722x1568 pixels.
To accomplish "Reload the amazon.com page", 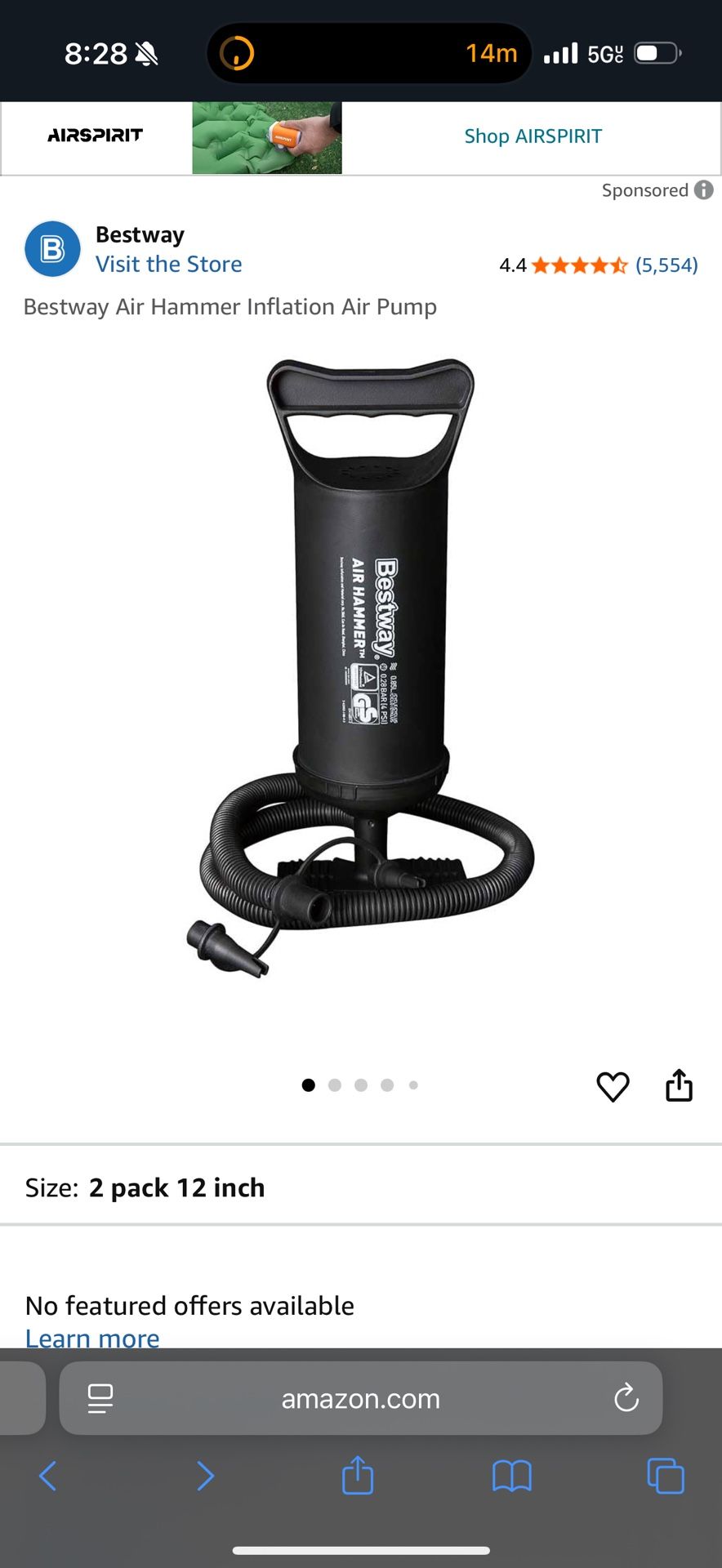I will tap(626, 1398).
